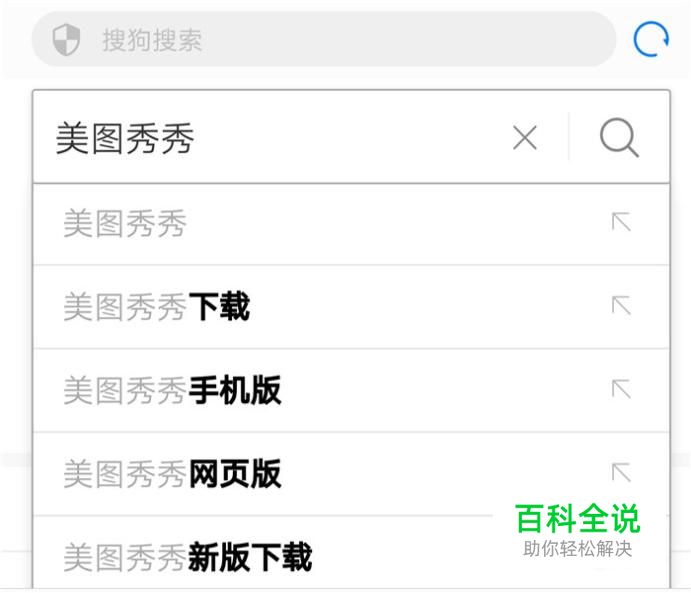This screenshot has width=691, height=593.
Task: Reload the page with the refresh icon
Action: pyautogui.click(x=651, y=39)
